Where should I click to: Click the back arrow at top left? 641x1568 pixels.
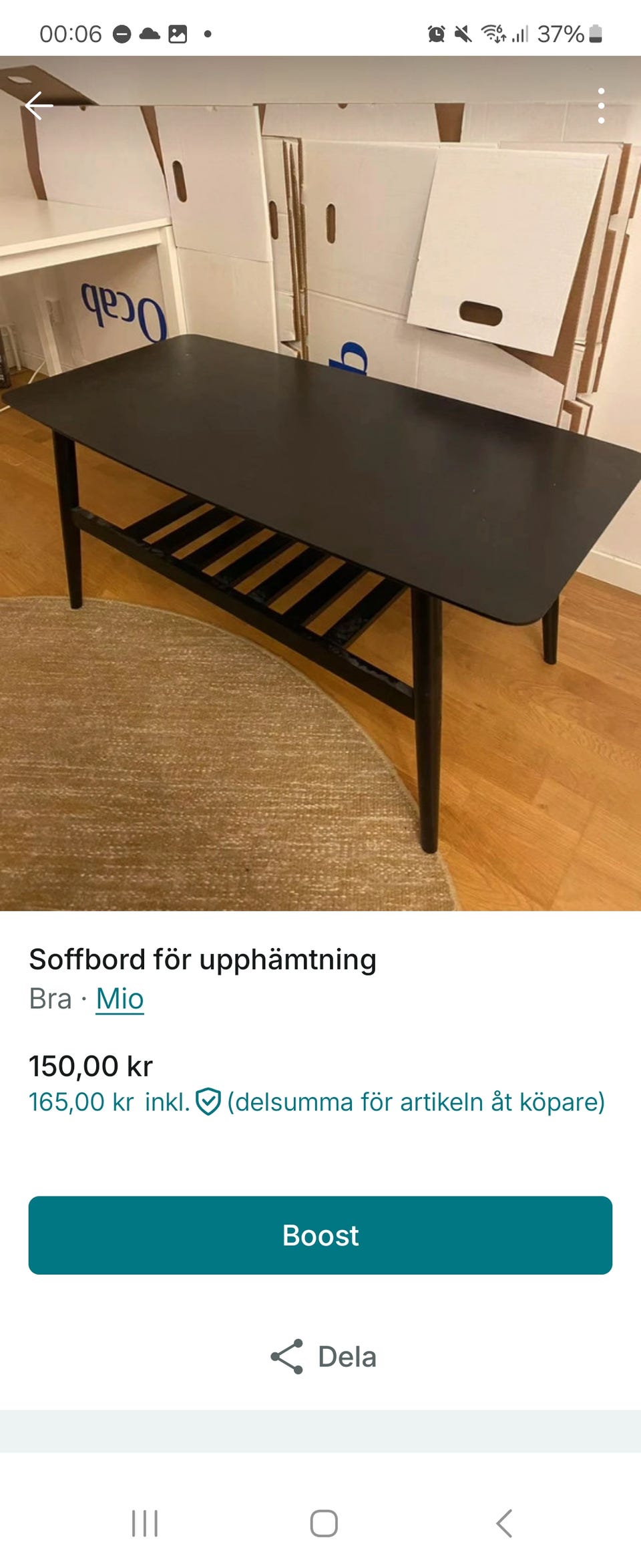coord(38,105)
